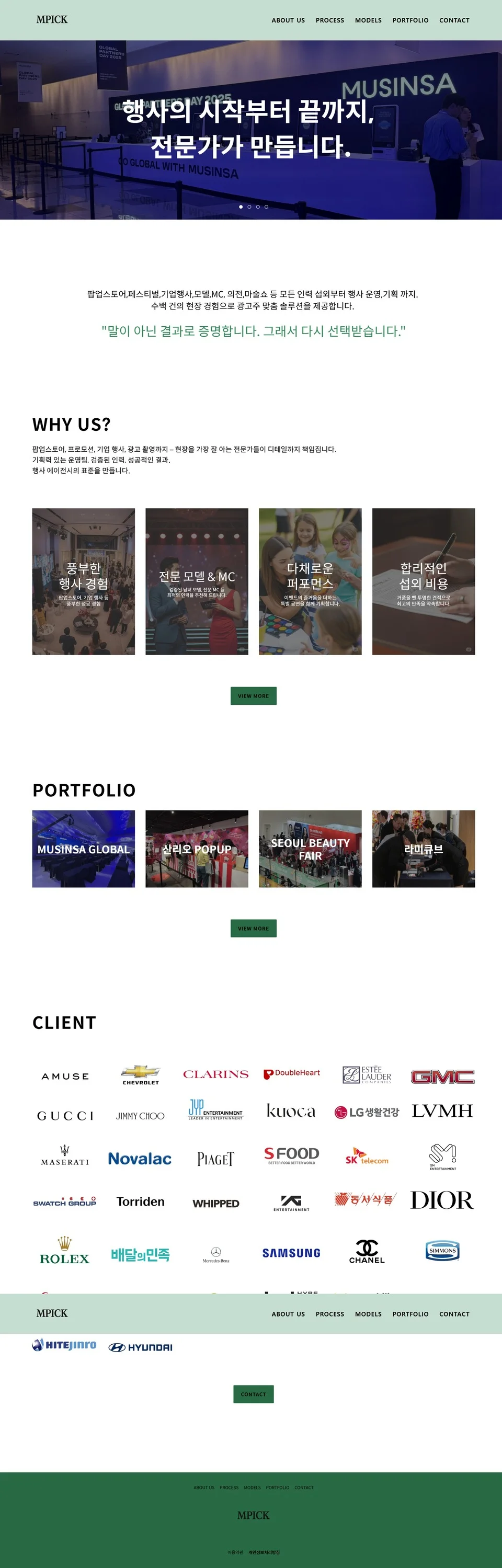Screen dimensions: 502x1568
Task: Open the 이용약관 link in the footer
Action: pyautogui.click(x=235, y=1552)
